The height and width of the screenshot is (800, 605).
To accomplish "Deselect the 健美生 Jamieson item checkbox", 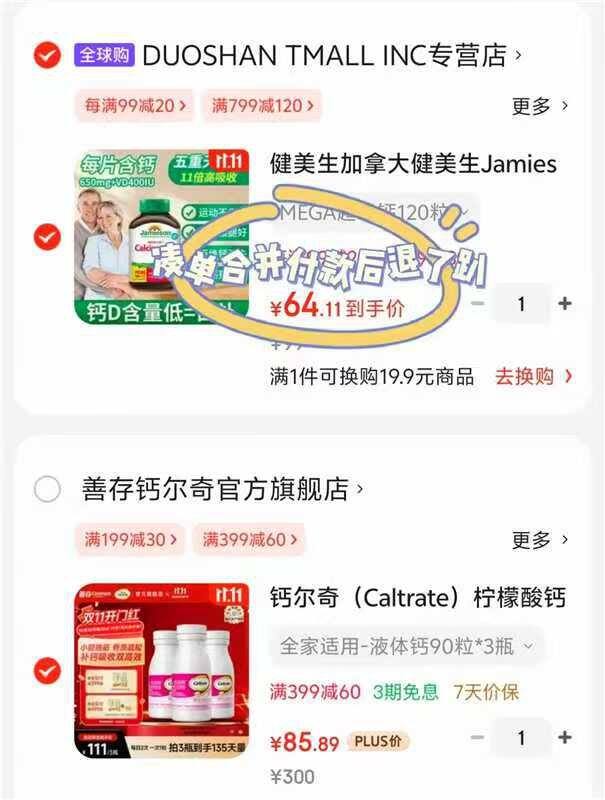I will 47,237.
